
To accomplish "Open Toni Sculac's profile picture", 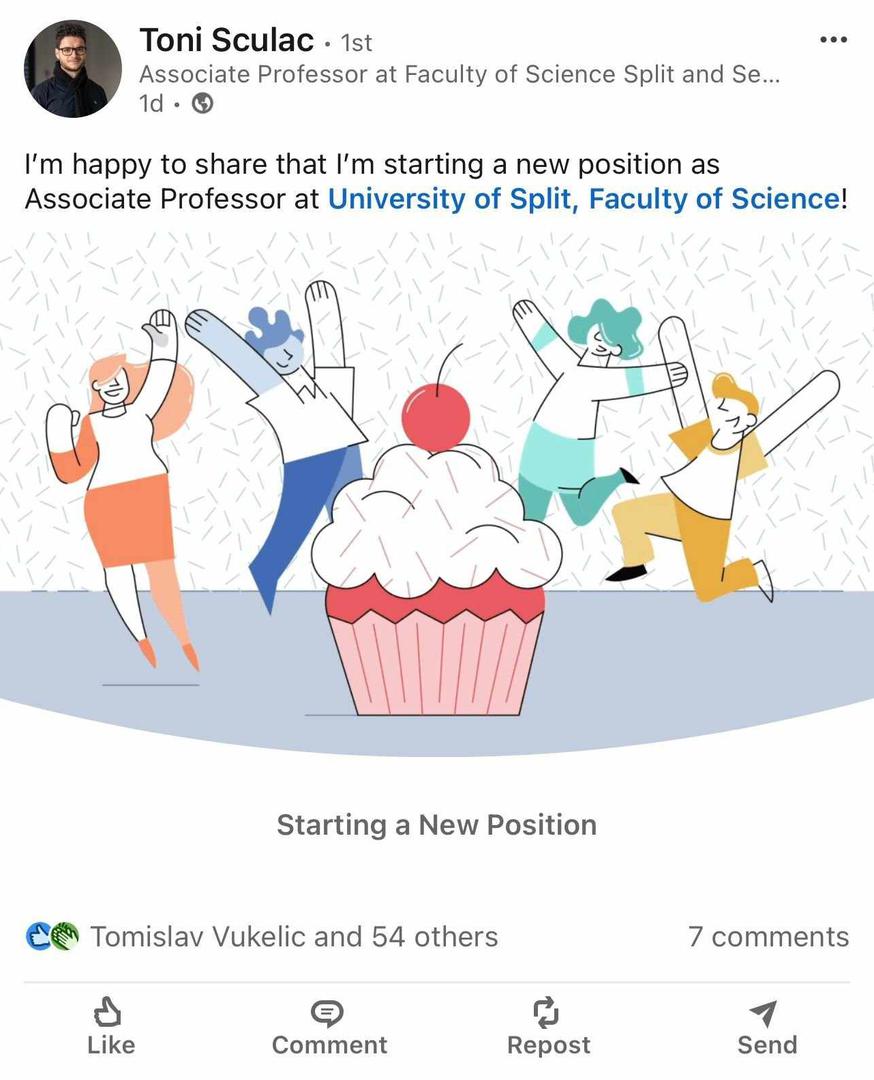I will pos(72,69).
